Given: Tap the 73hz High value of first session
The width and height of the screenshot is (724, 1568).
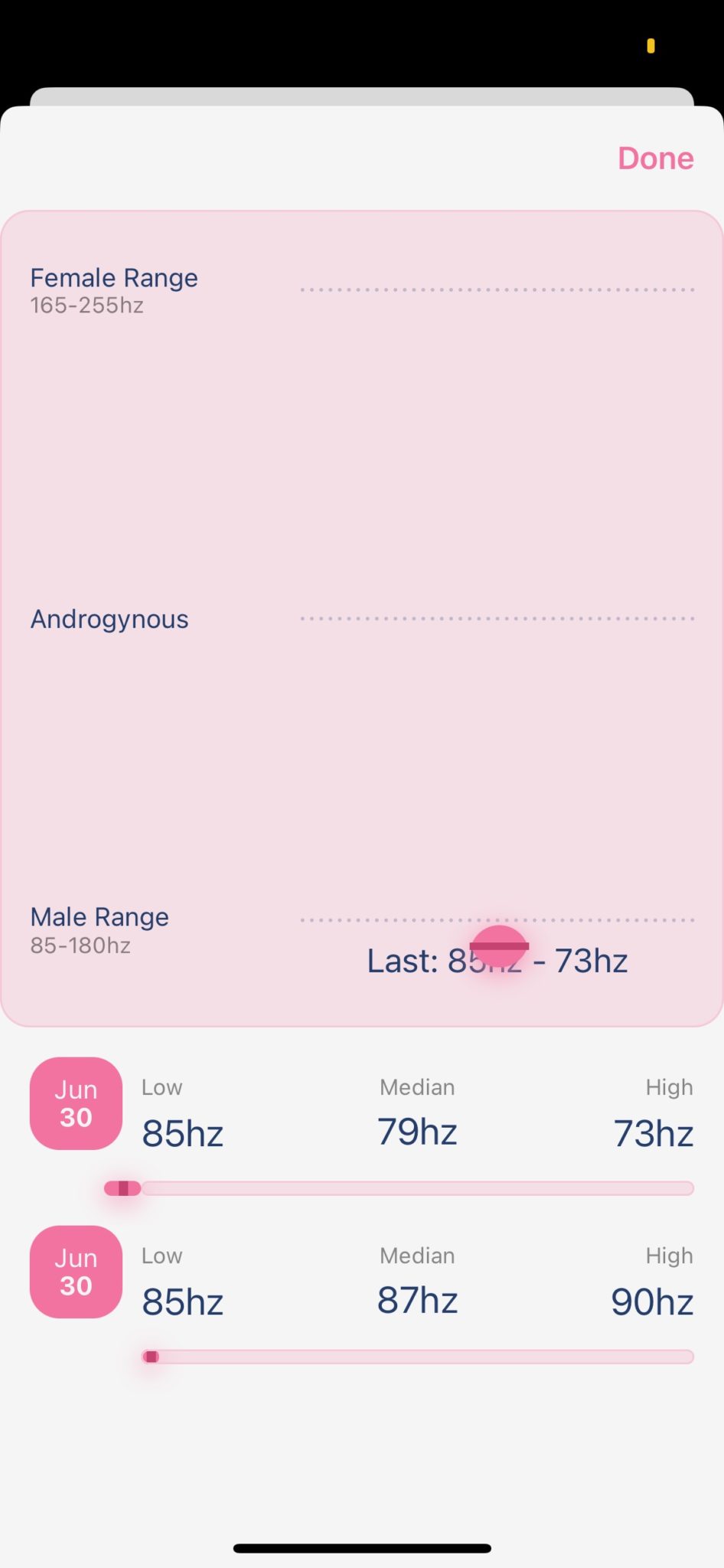Looking at the screenshot, I should tap(653, 1133).
